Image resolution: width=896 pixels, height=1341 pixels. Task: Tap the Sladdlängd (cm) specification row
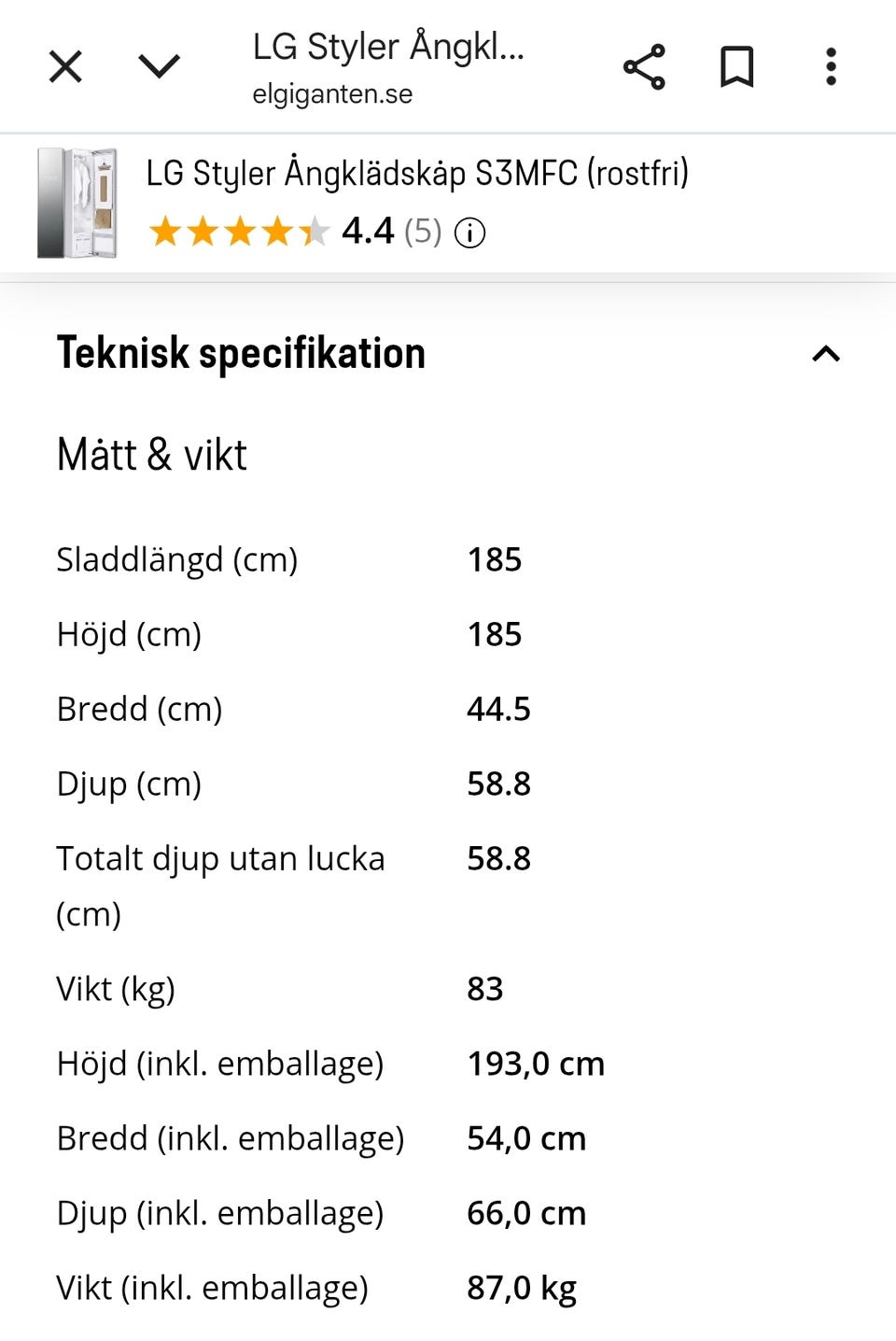[176, 559]
